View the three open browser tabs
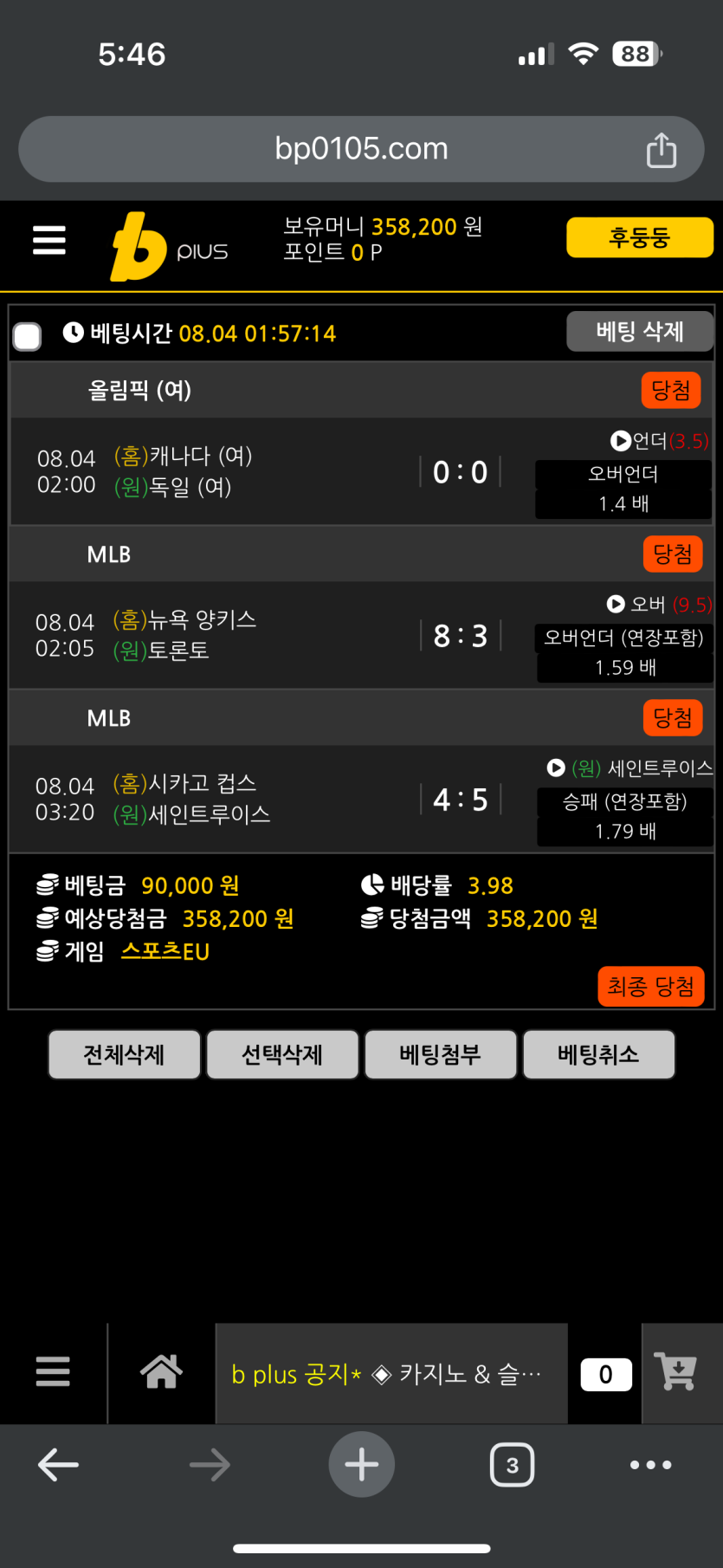 coord(512,1465)
